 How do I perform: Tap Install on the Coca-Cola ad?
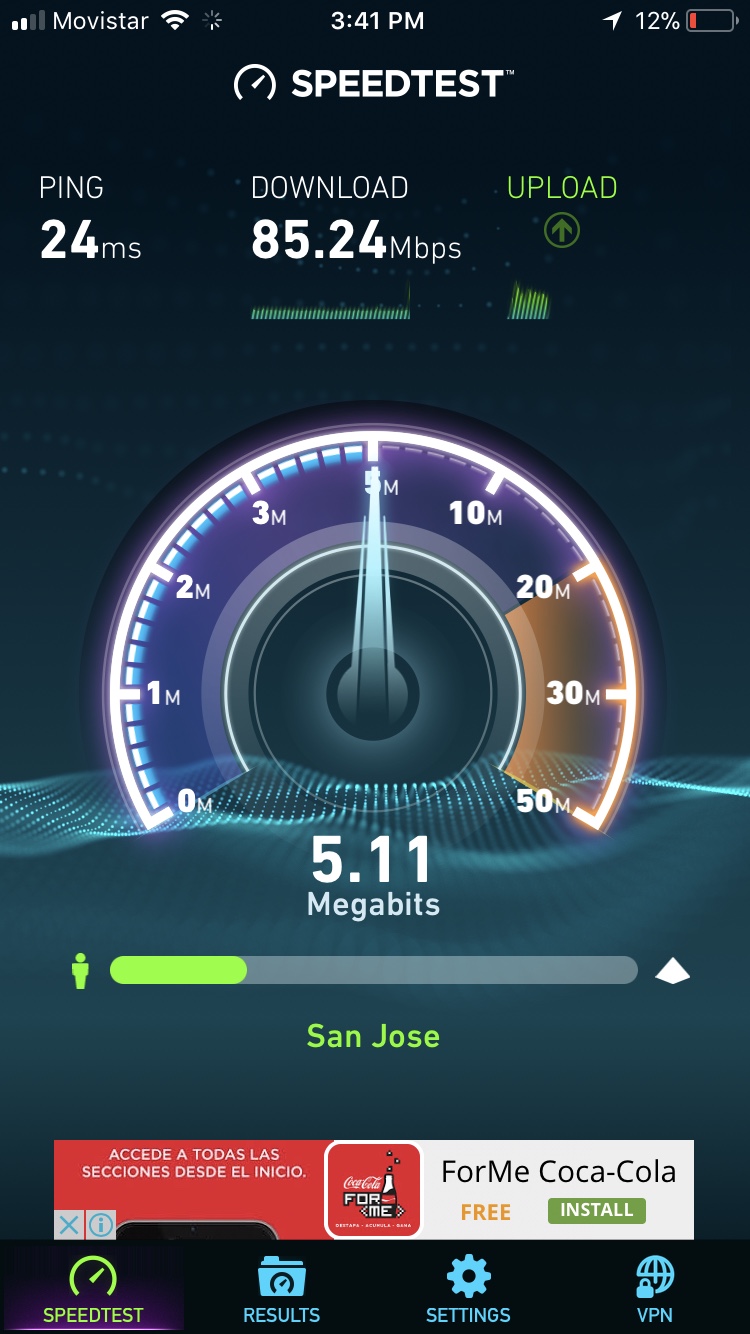596,1210
